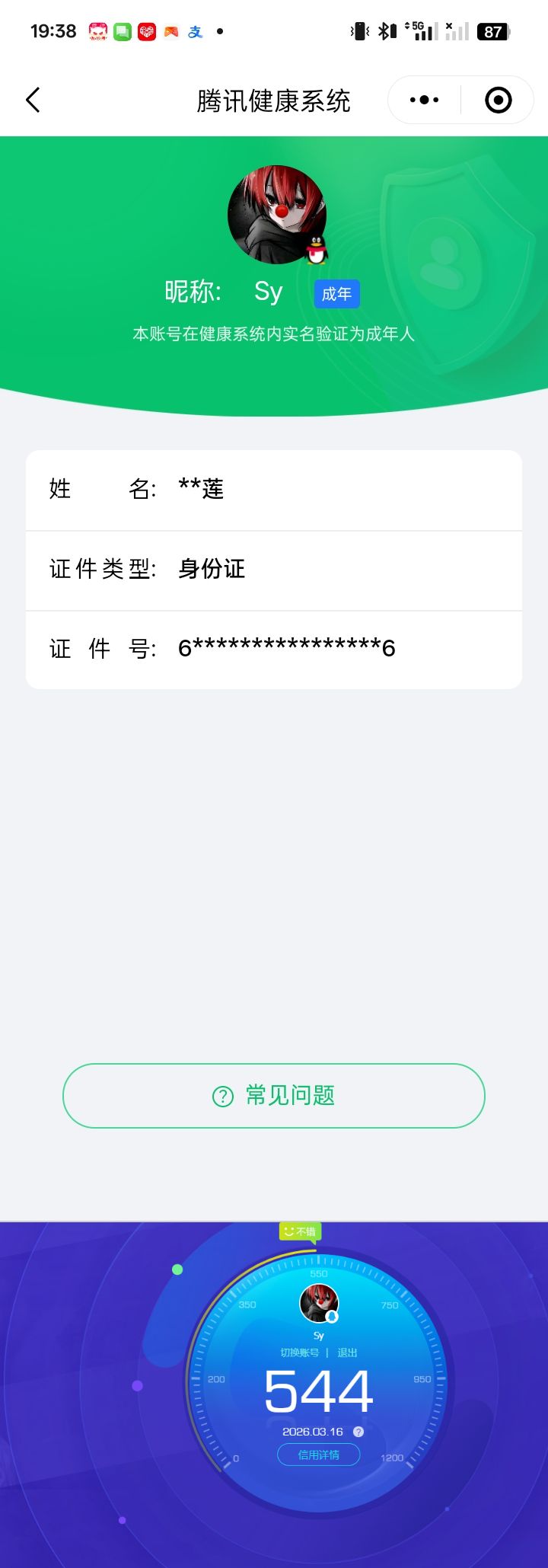Click the circled question icon inside 常见问题
The height and width of the screenshot is (1568, 548).
pos(221,1097)
